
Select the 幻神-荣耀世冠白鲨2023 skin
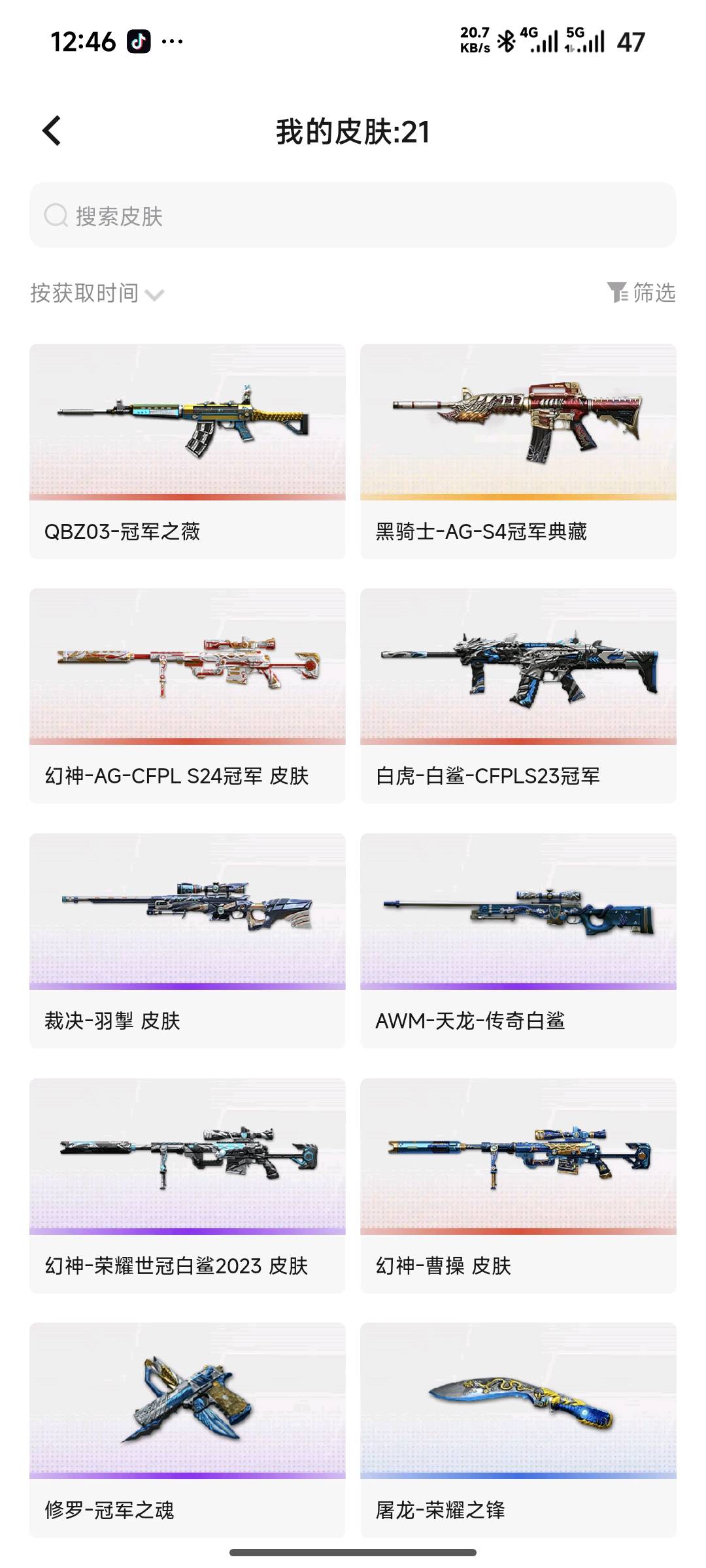point(188,1185)
